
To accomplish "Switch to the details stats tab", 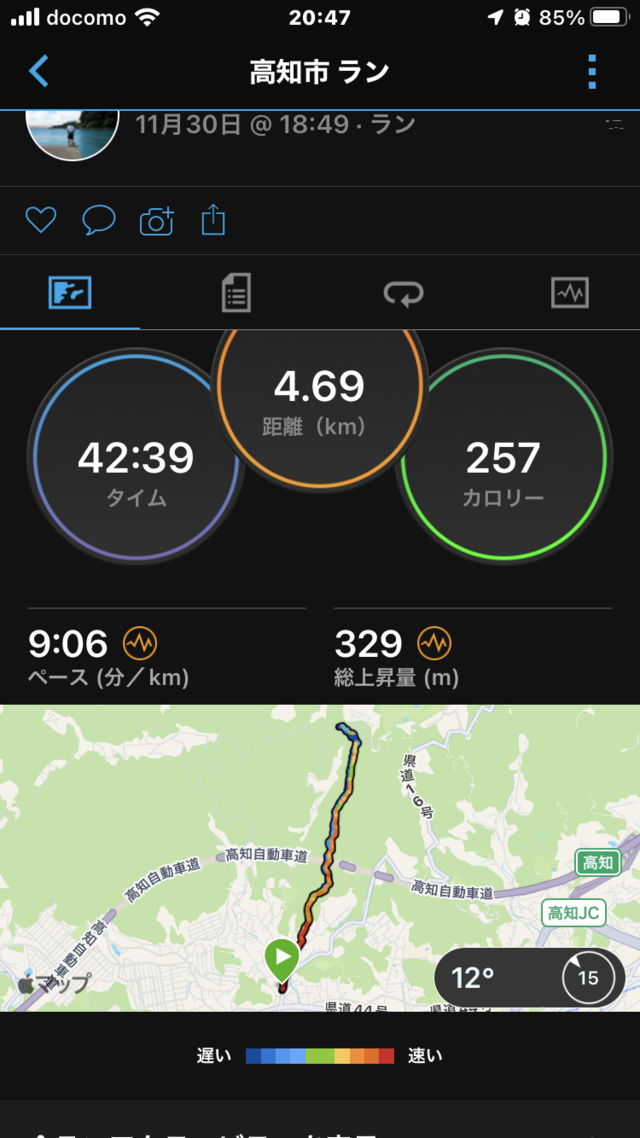I will 236,293.
